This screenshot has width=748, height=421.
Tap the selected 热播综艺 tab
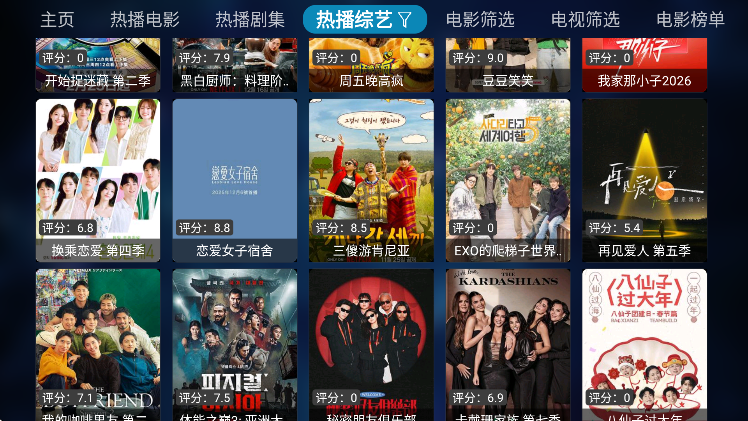pos(364,19)
